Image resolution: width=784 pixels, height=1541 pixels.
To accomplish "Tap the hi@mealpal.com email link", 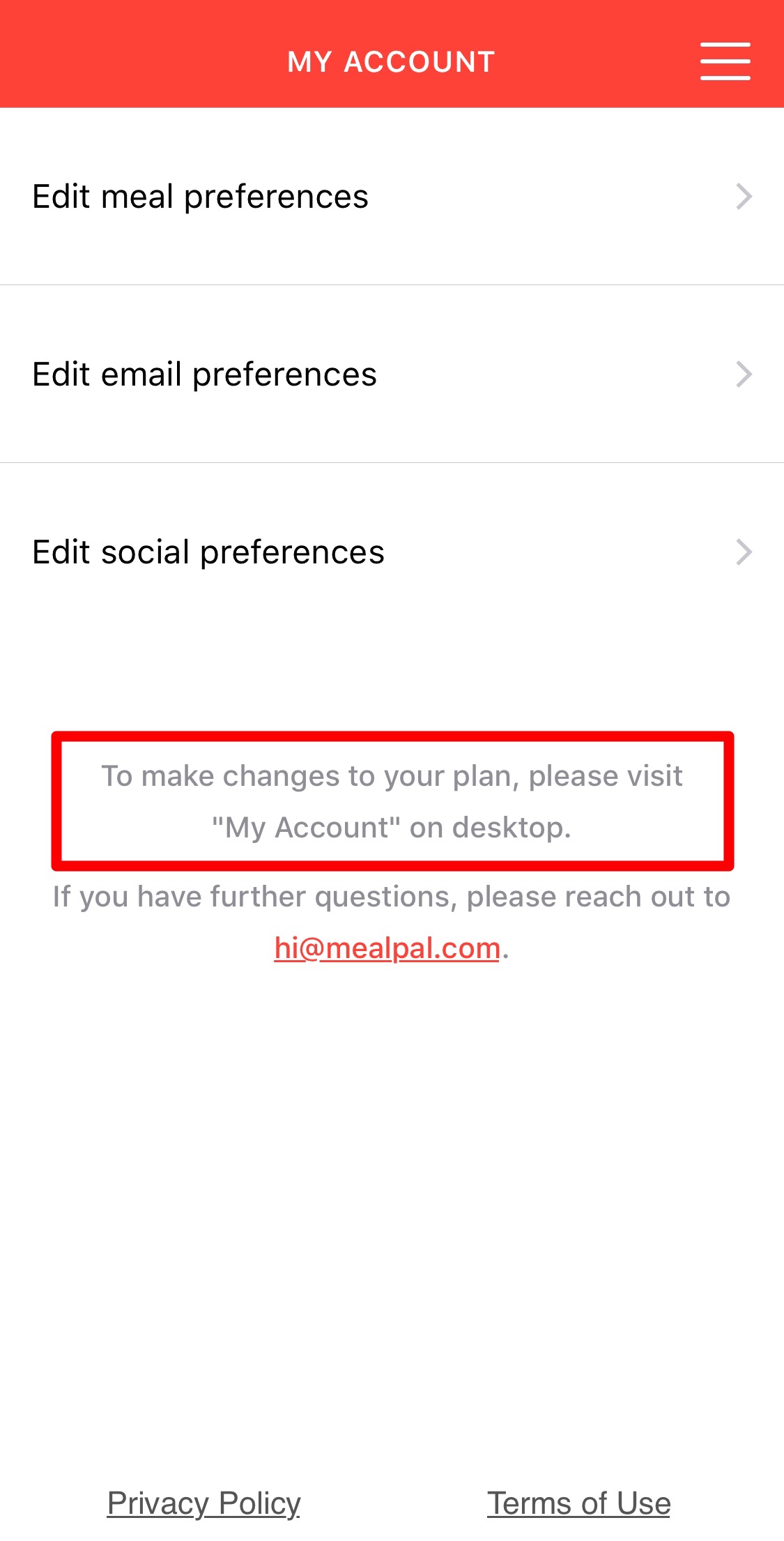I will (387, 948).
